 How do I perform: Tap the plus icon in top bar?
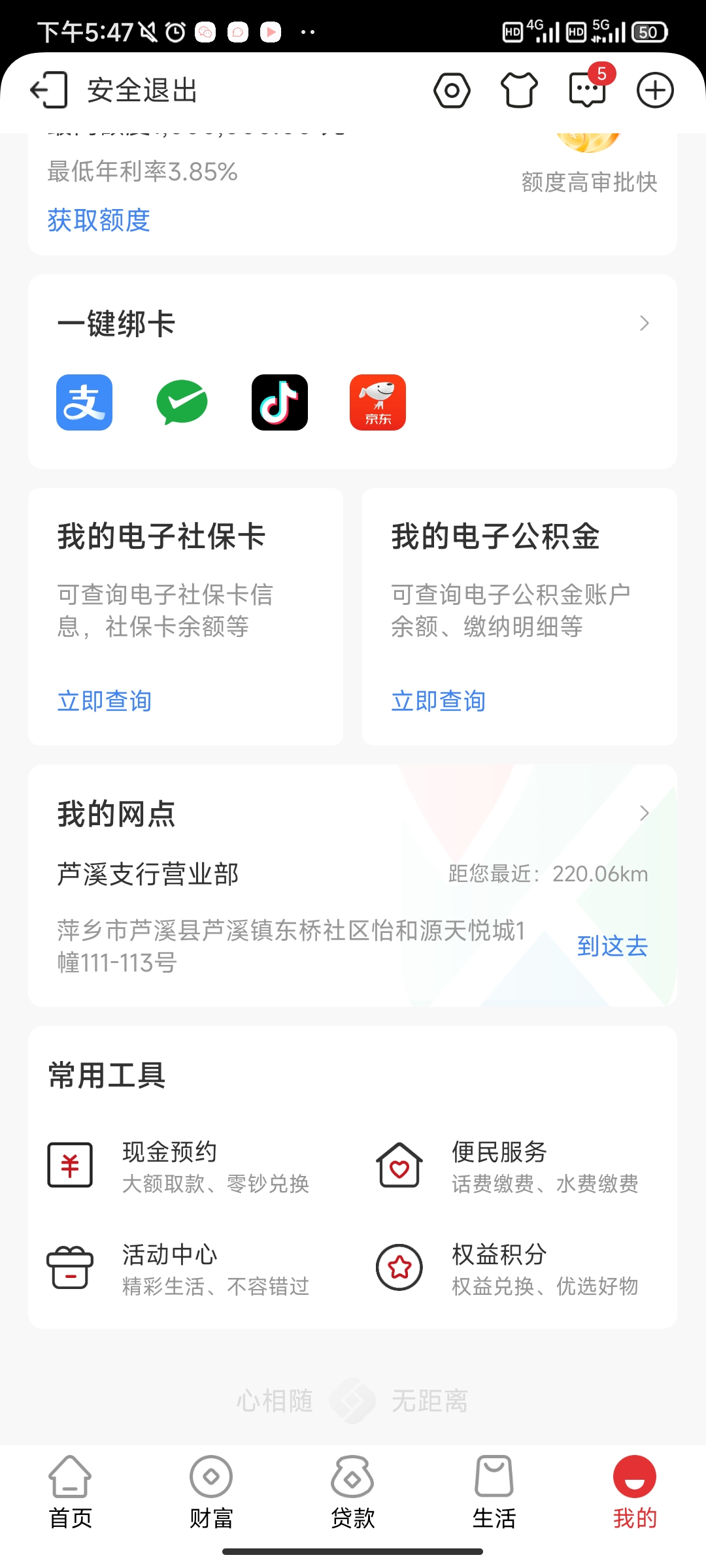point(655,90)
